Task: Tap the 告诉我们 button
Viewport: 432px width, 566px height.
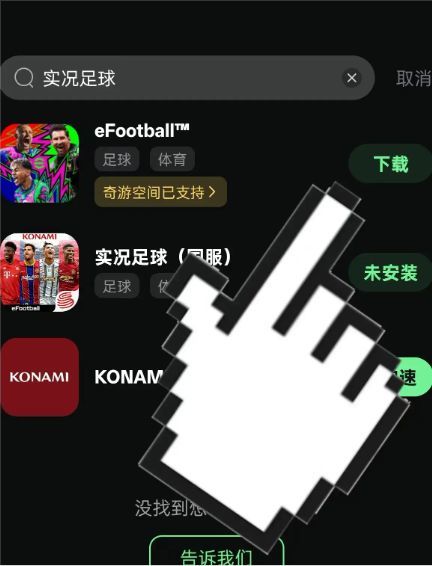Action: click(x=217, y=551)
